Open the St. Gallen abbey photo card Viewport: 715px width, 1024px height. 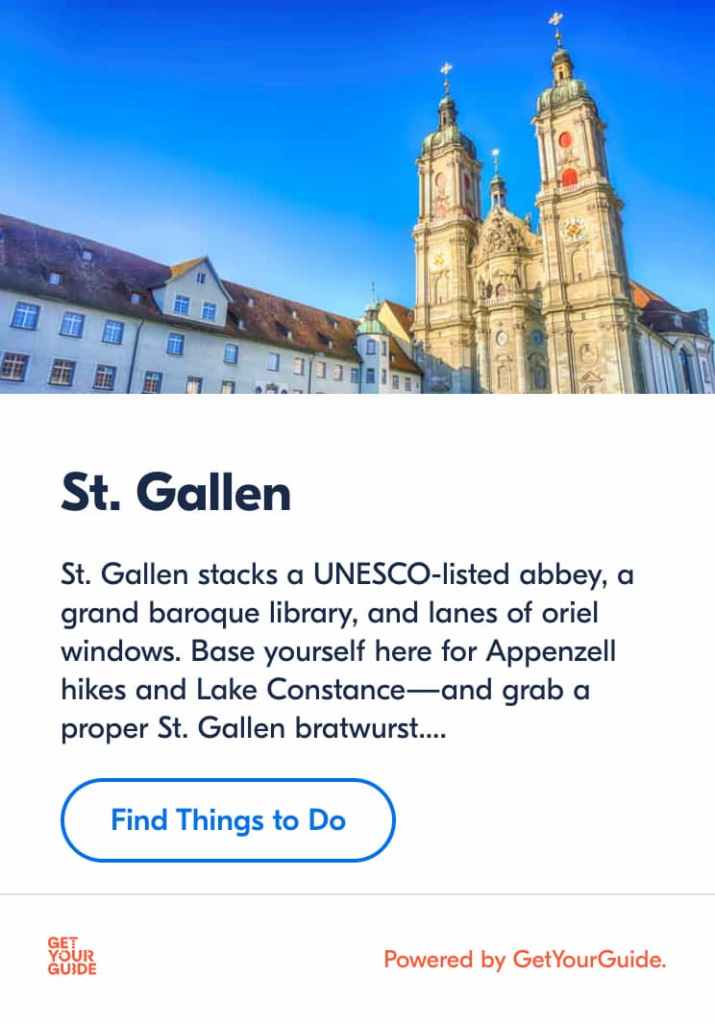point(357,197)
